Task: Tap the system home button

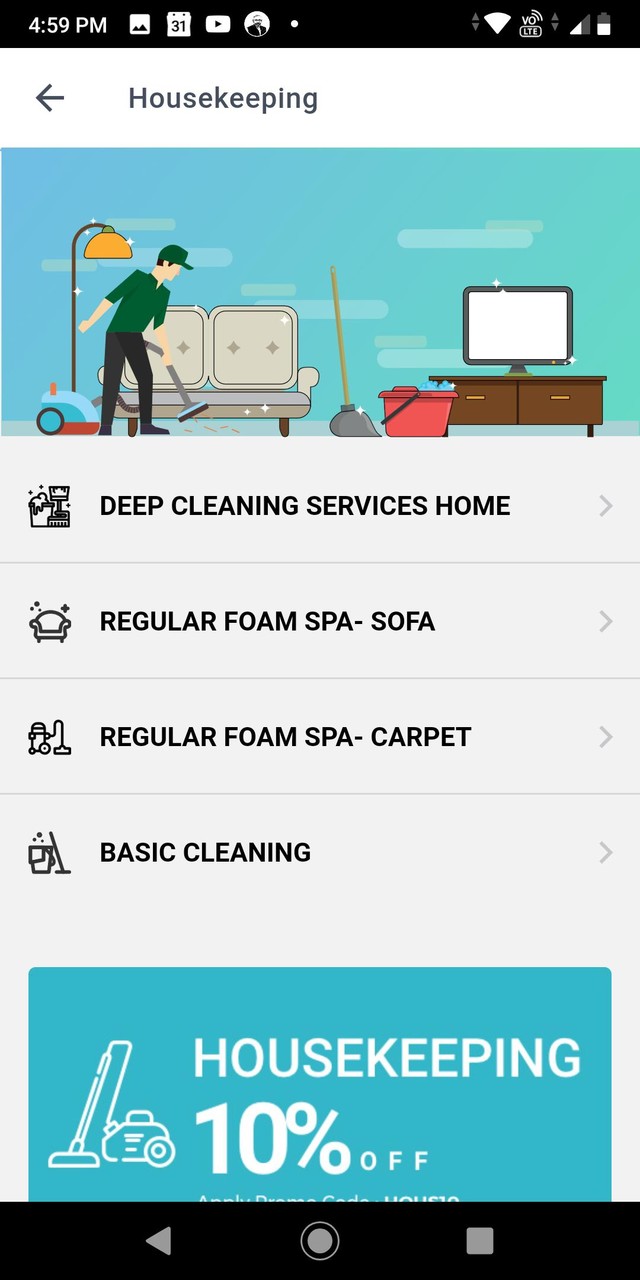Action: pos(320,1241)
